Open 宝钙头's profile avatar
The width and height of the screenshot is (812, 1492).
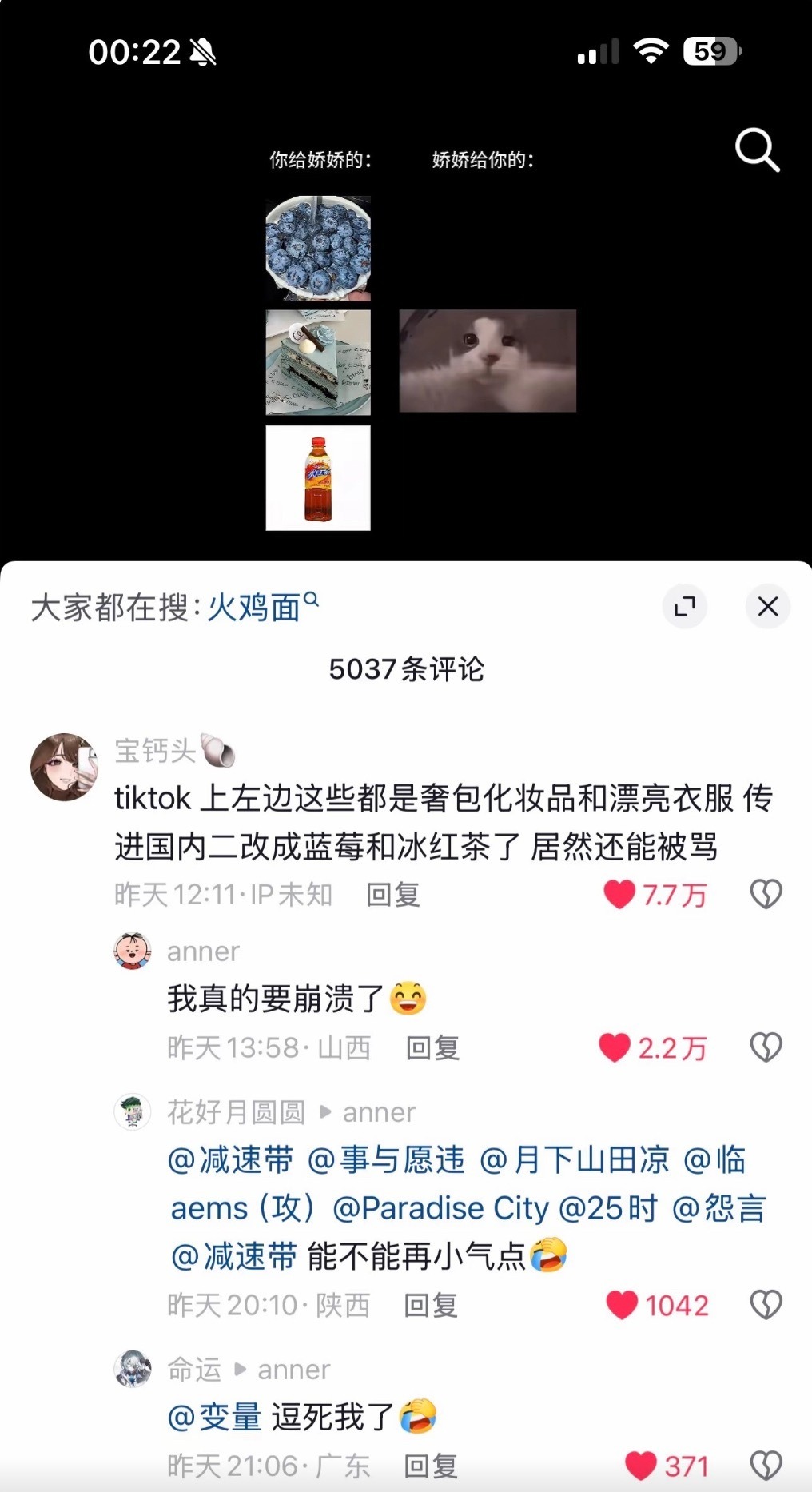pyautogui.click(x=64, y=767)
